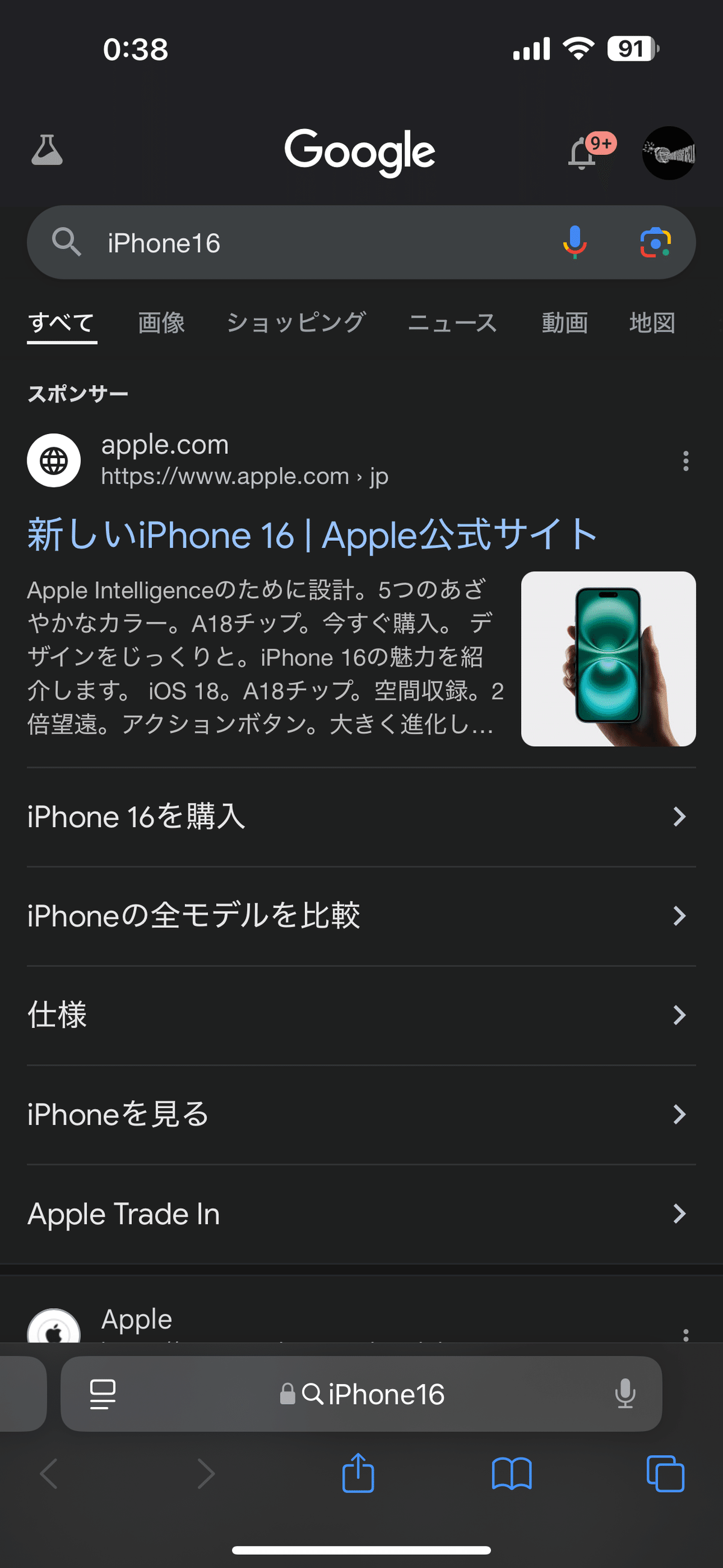The width and height of the screenshot is (723, 1568).
Task: Open the Google notifications bell
Action: click(583, 153)
